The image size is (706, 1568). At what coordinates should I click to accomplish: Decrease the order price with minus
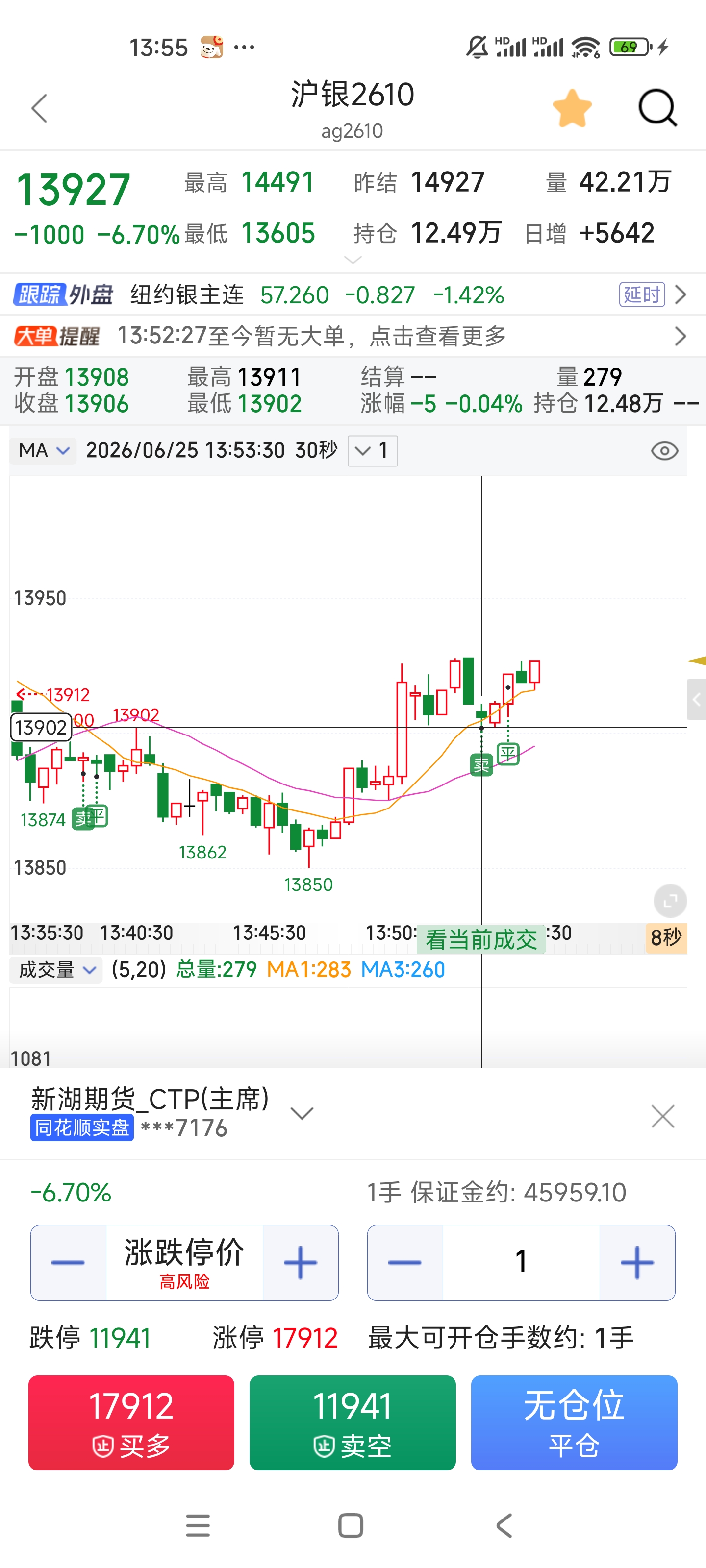pyautogui.click(x=68, y=1262)
